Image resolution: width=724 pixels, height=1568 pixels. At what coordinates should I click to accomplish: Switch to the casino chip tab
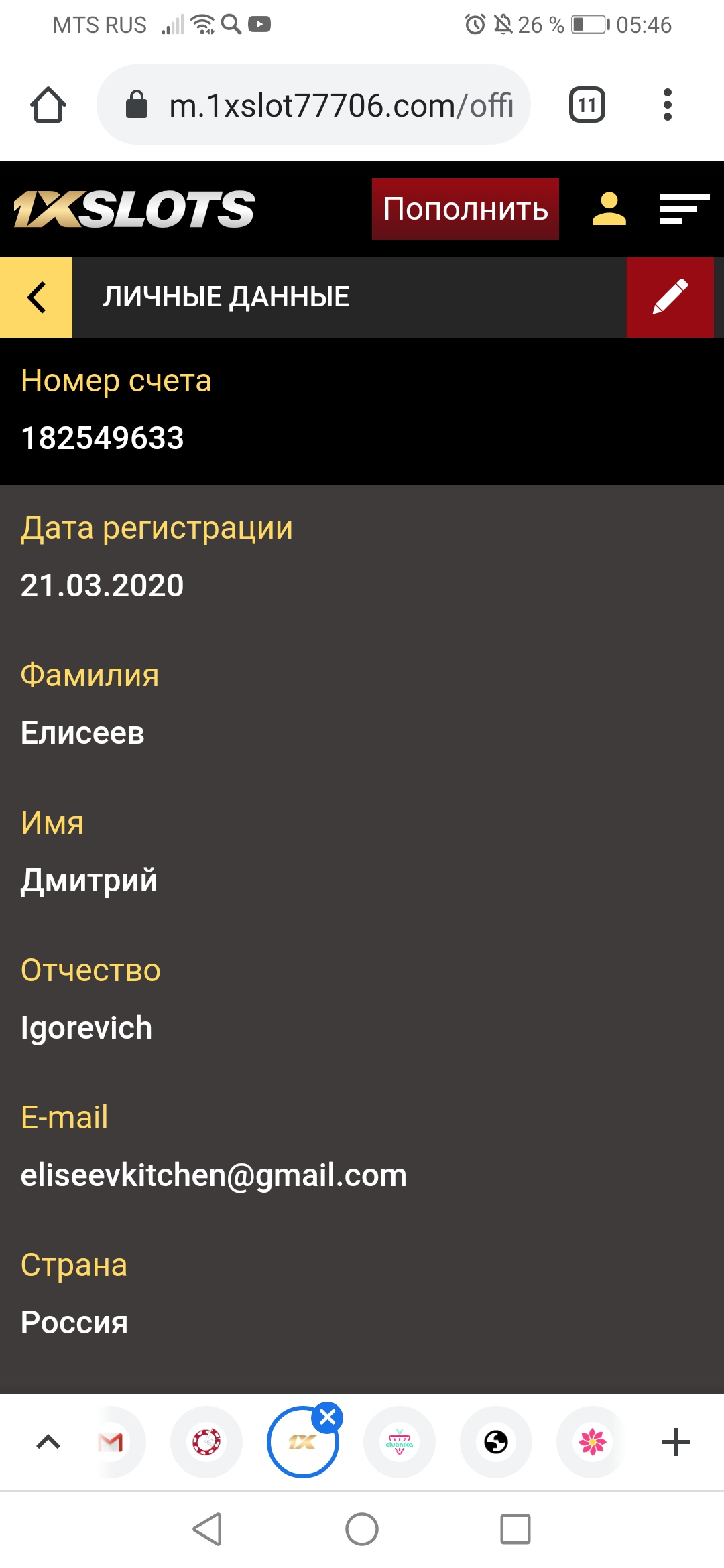(x=206, y=1442)
